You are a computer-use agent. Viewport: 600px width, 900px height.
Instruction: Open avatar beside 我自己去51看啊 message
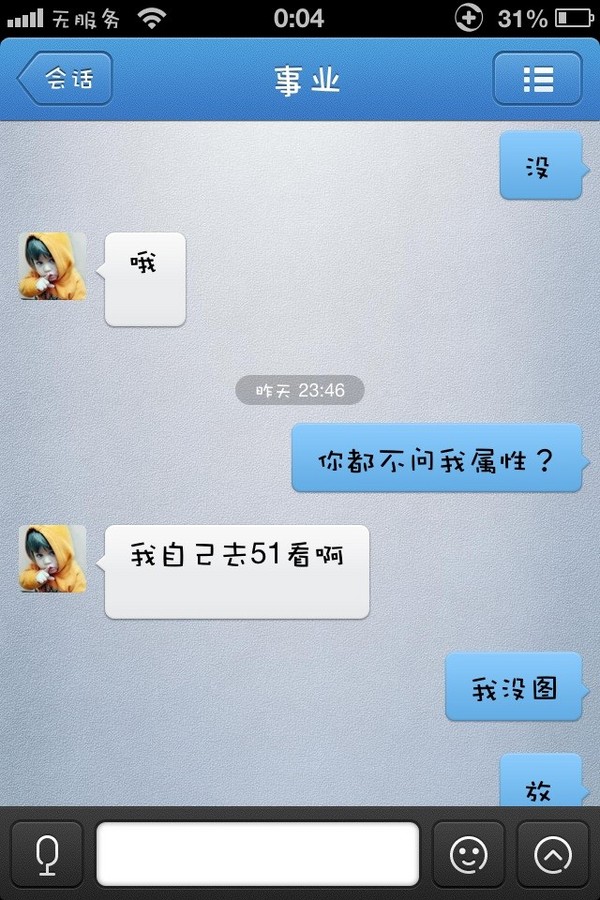pyautogui.click(x=53, y=558)
